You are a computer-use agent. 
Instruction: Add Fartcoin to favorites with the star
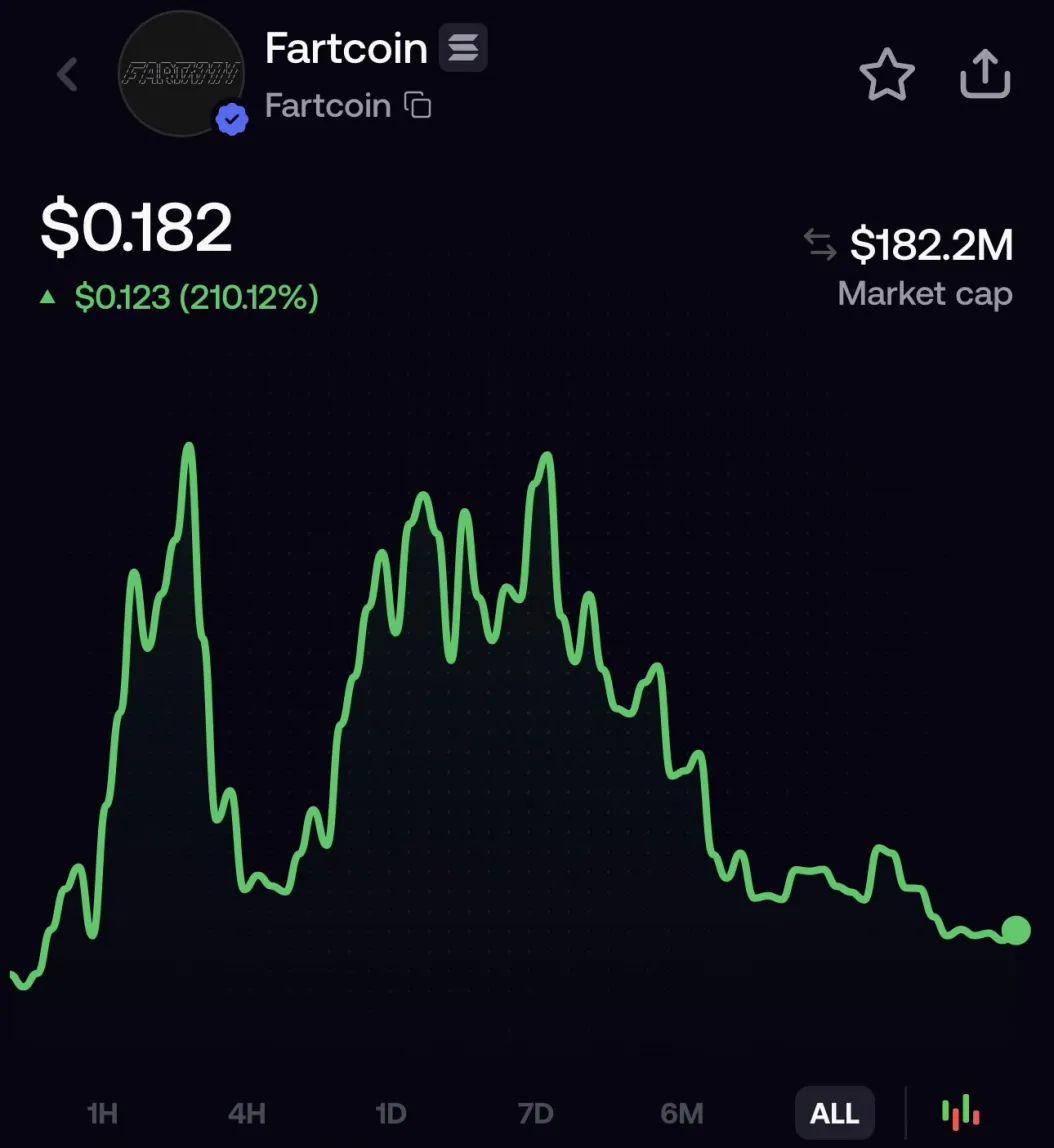point(887,75)
